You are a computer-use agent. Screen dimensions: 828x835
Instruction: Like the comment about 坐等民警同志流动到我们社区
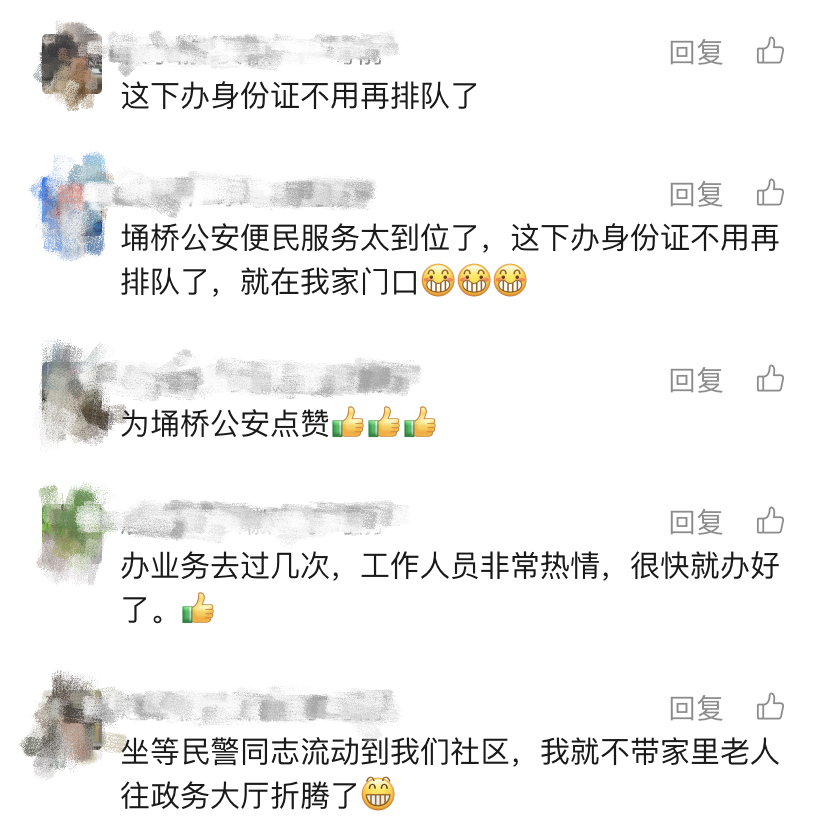coord(770,706)
